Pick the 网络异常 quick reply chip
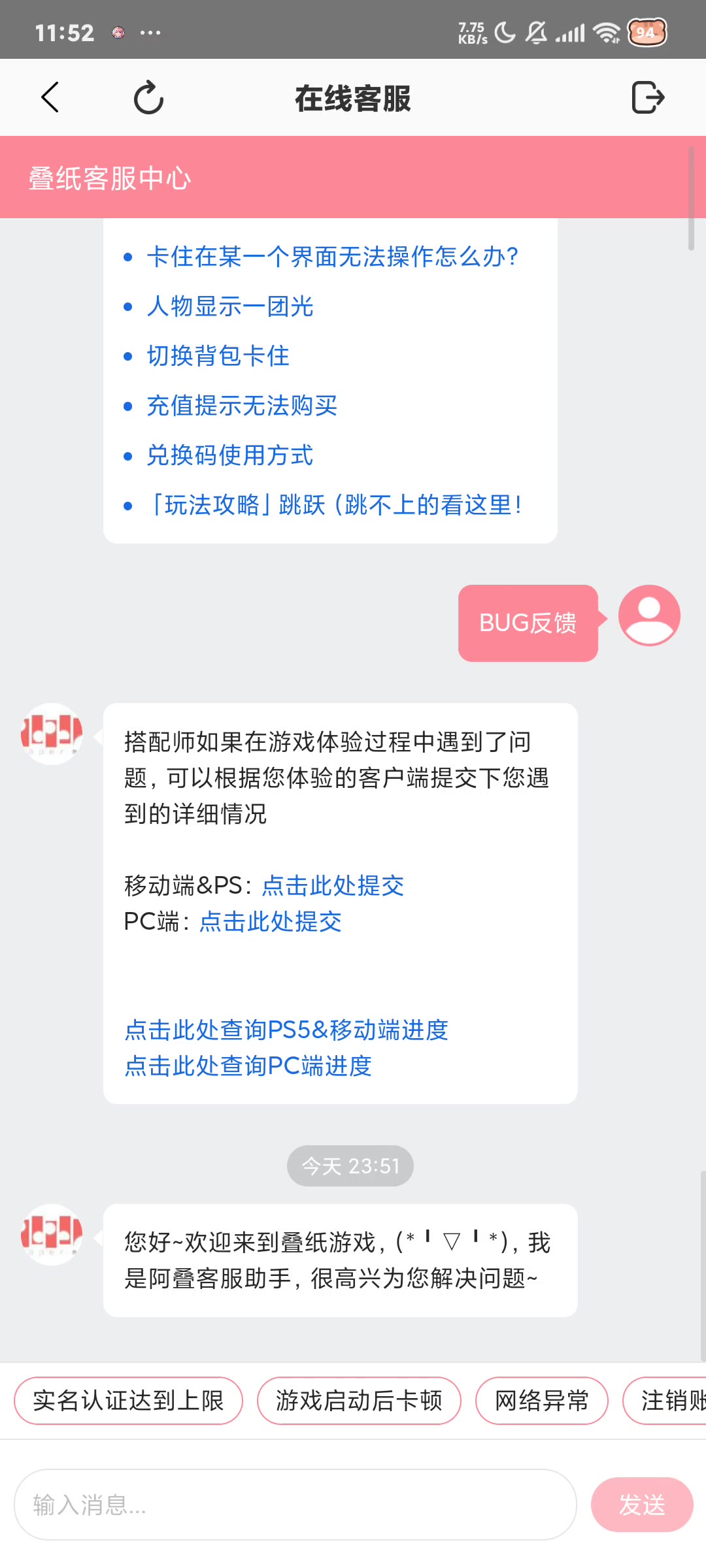Image resolution: width=706 pixels, height=1568 pixels. coord(542,1401)
